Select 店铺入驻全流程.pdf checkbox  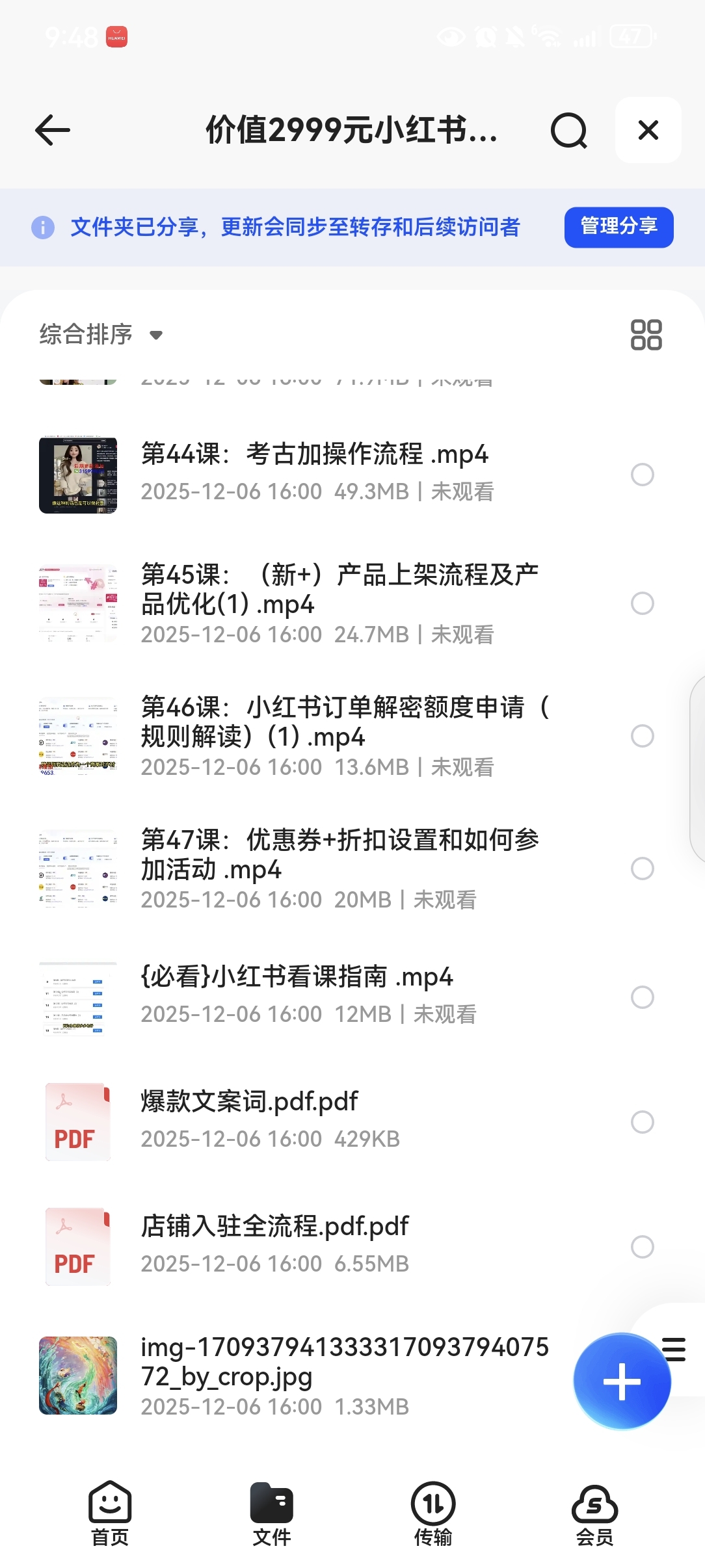pos(643,1247)
